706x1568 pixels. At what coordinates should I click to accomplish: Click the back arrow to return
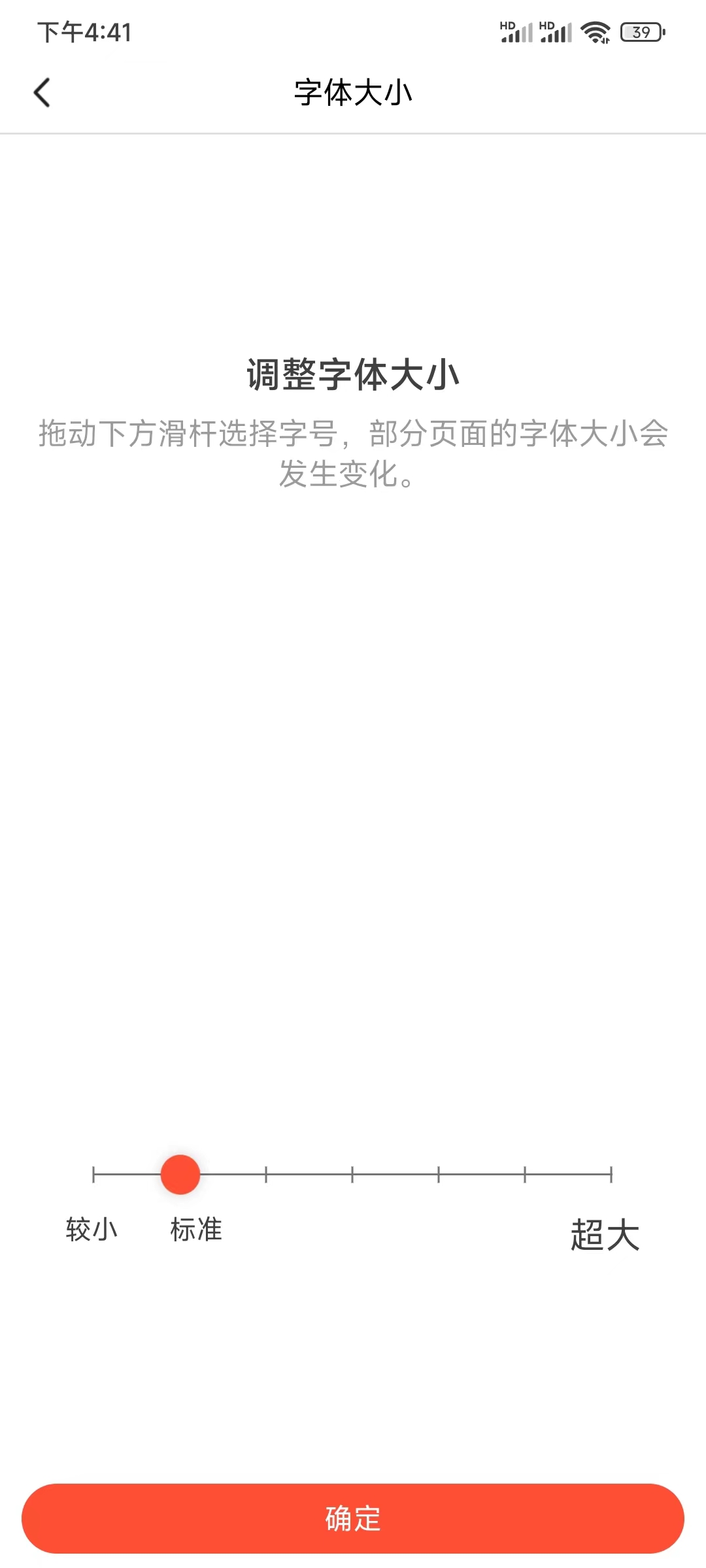(42, 93)
